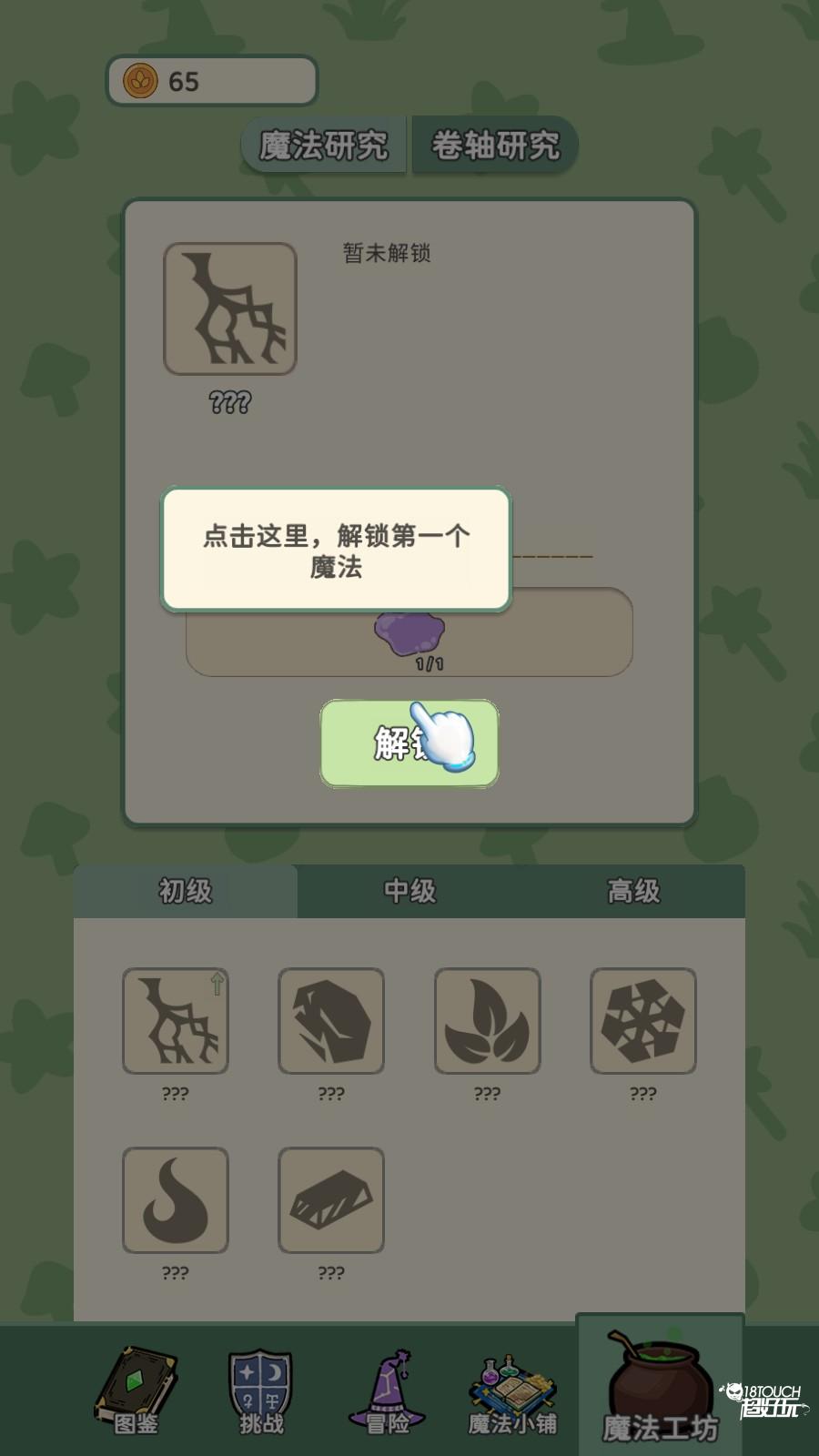Click the coin balance showing 65
The height and width of the screenshot is (1456, 819).
(211, 81)
